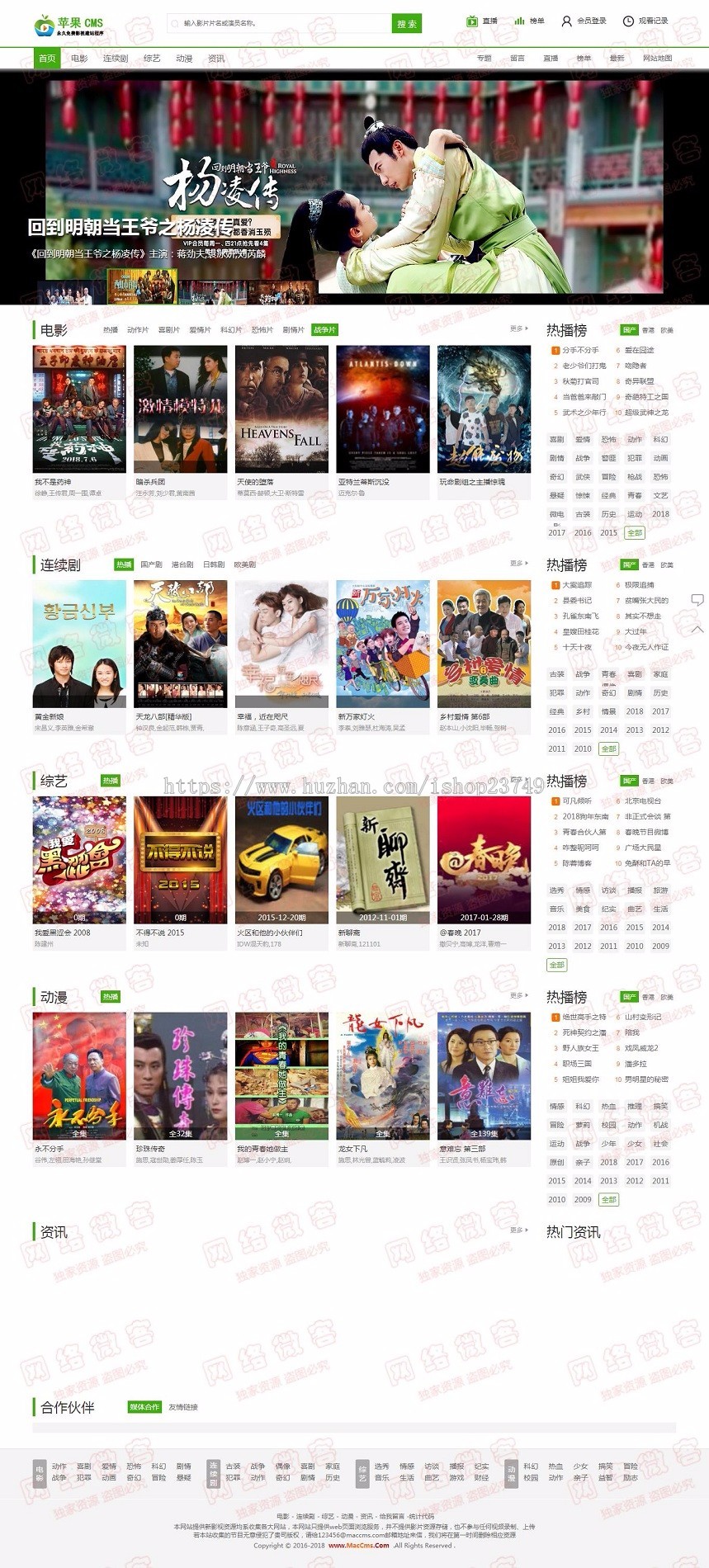This screenshot has width=709, height=1568.
Task: Open ranked item 分手不分手 in 热播榜
Action: 580,350
